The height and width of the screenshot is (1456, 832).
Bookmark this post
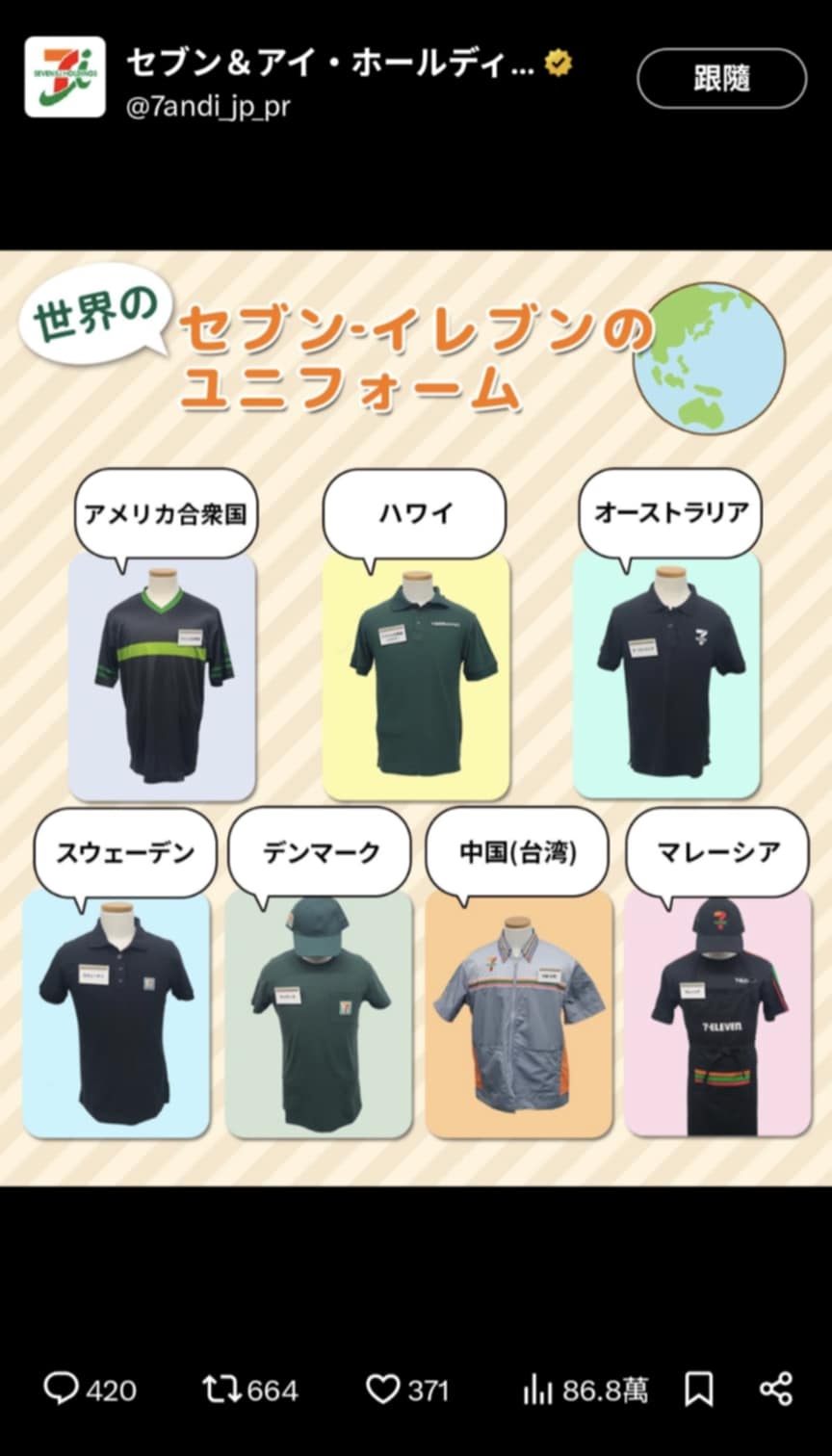698,1389
